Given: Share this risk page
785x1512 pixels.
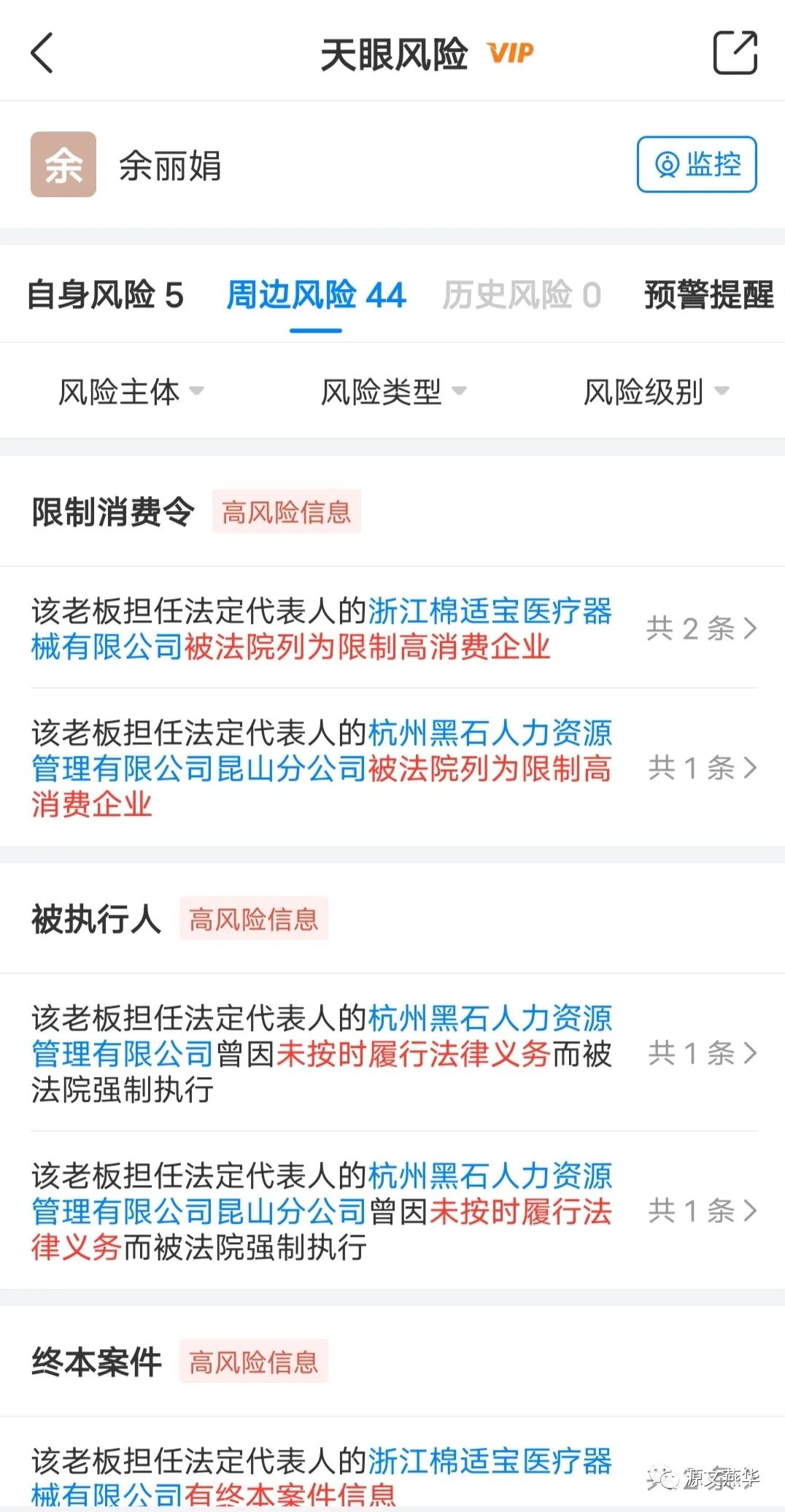Looking at the screenshot, I should tap(735, 53).
